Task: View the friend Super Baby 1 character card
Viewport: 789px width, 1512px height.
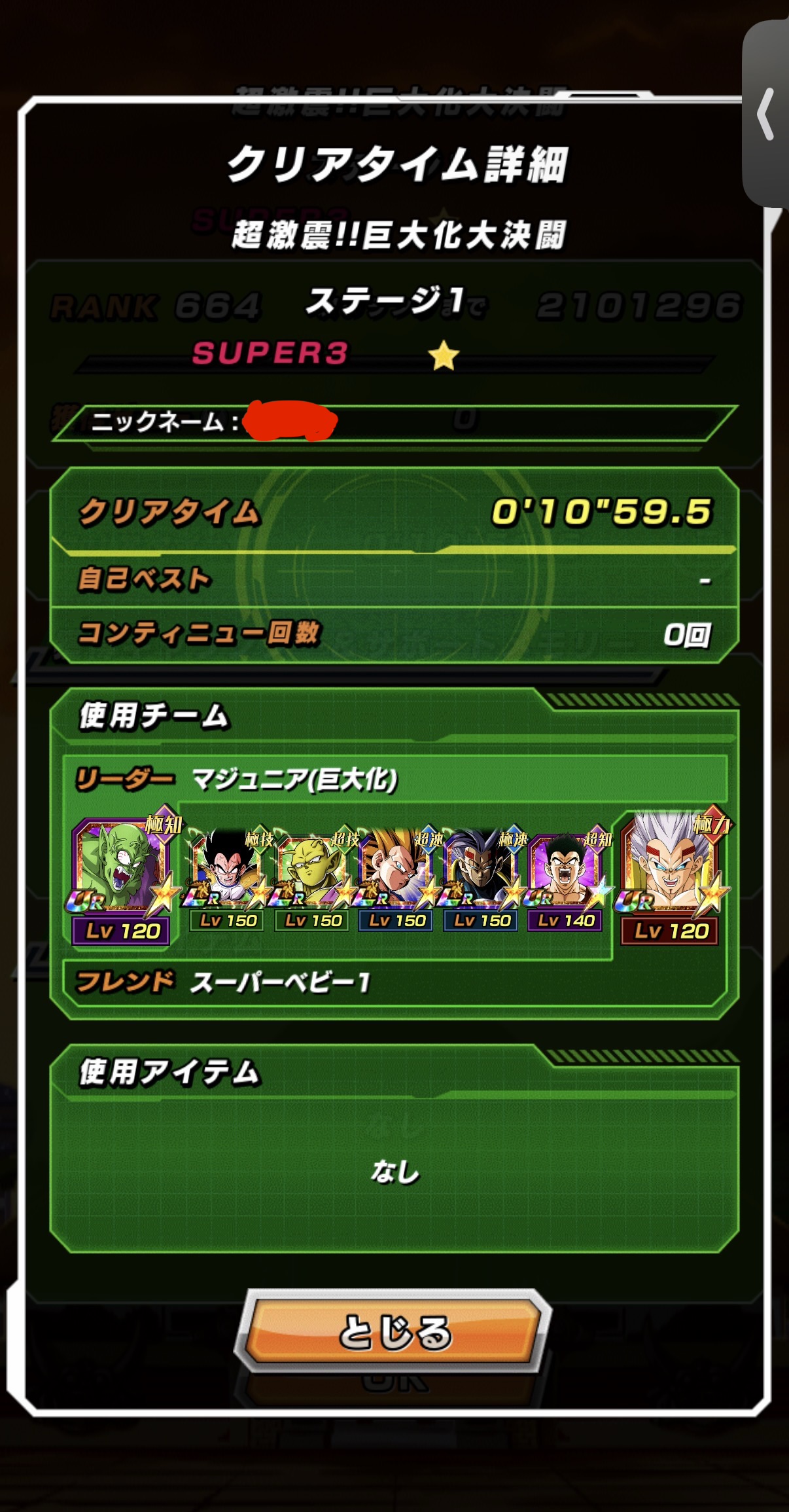Action: tap(670, 871)
